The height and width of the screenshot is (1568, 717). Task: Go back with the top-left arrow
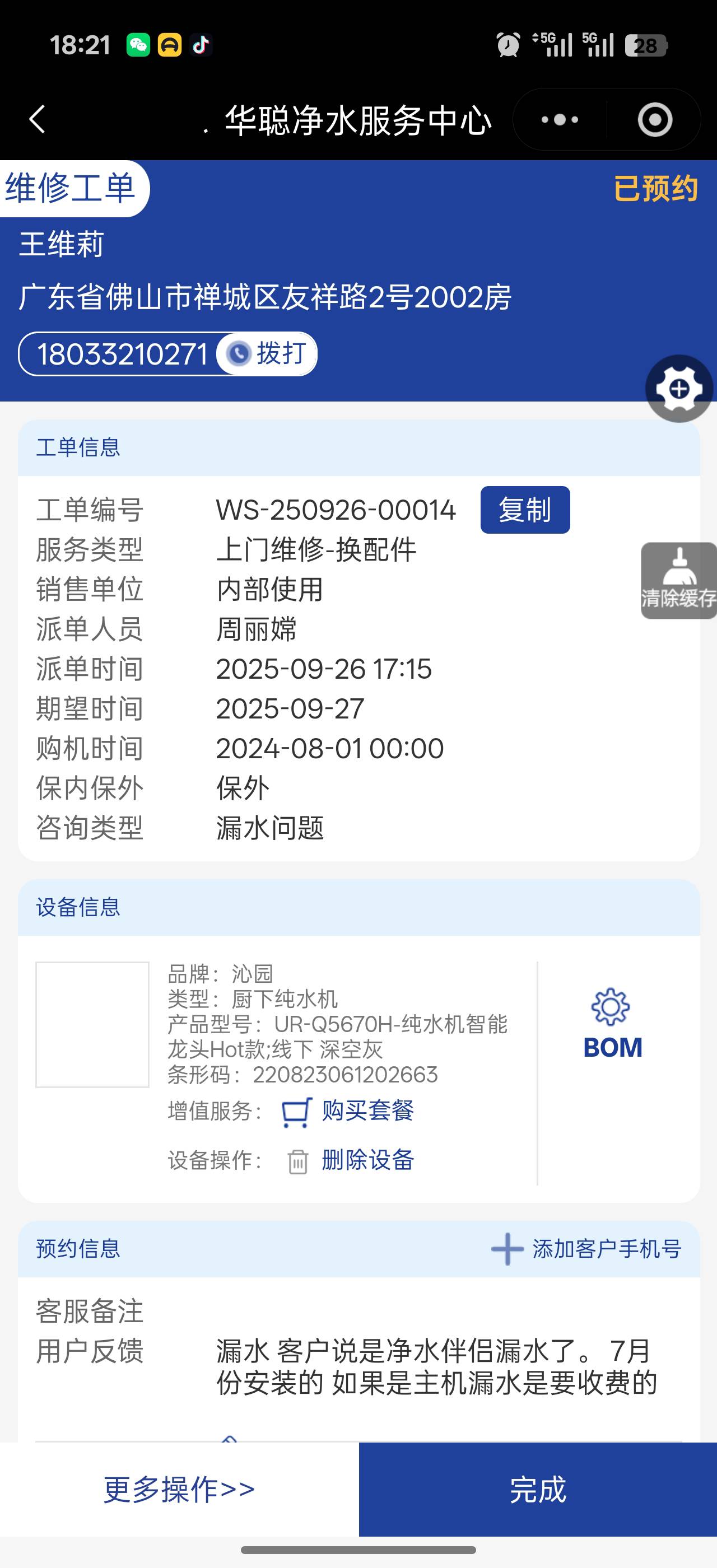38,119
